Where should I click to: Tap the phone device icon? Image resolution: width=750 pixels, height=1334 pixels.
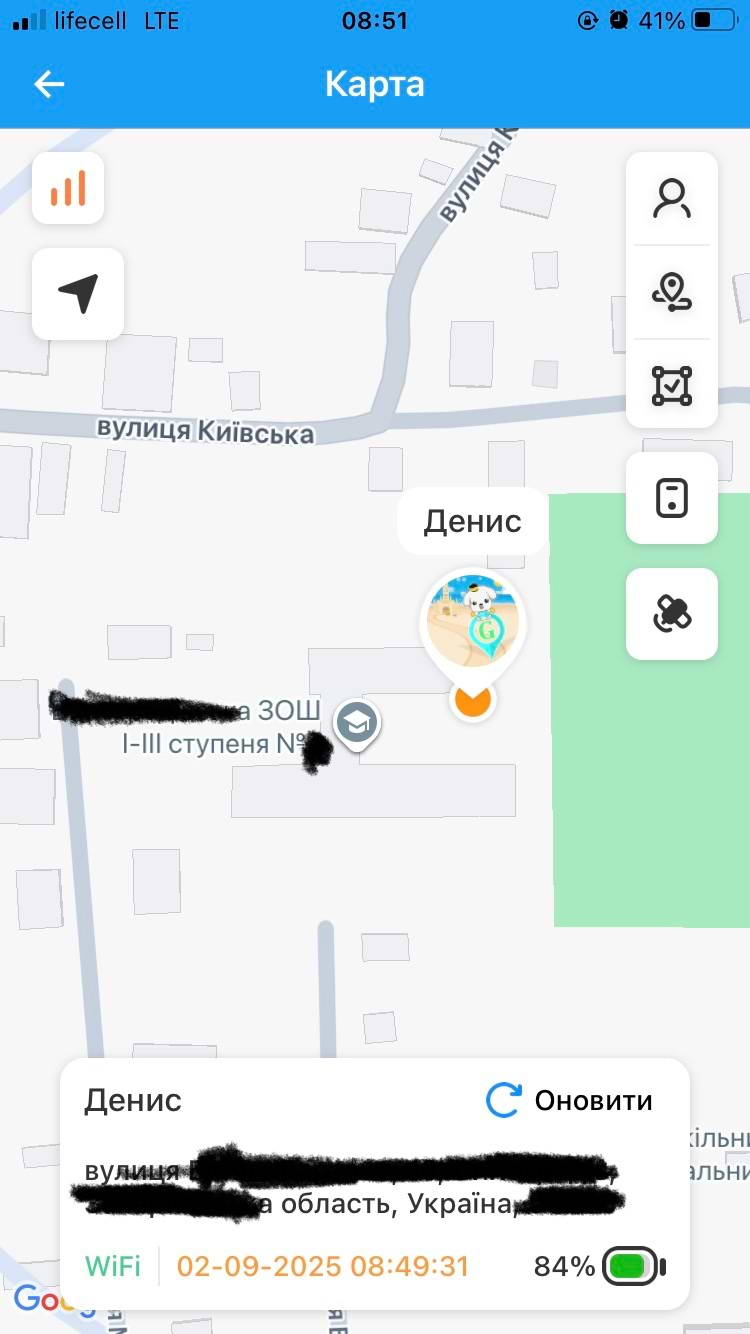coord(672,498)
